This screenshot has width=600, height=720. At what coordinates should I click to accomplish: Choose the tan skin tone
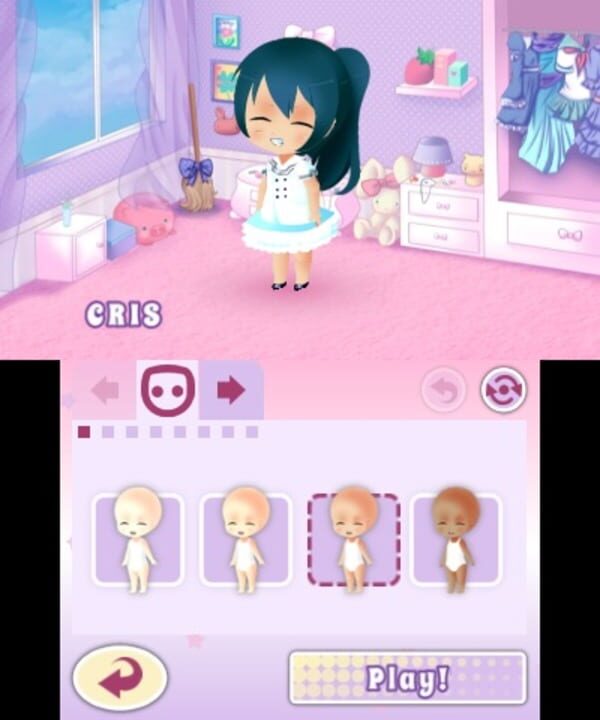pos(353,540)
